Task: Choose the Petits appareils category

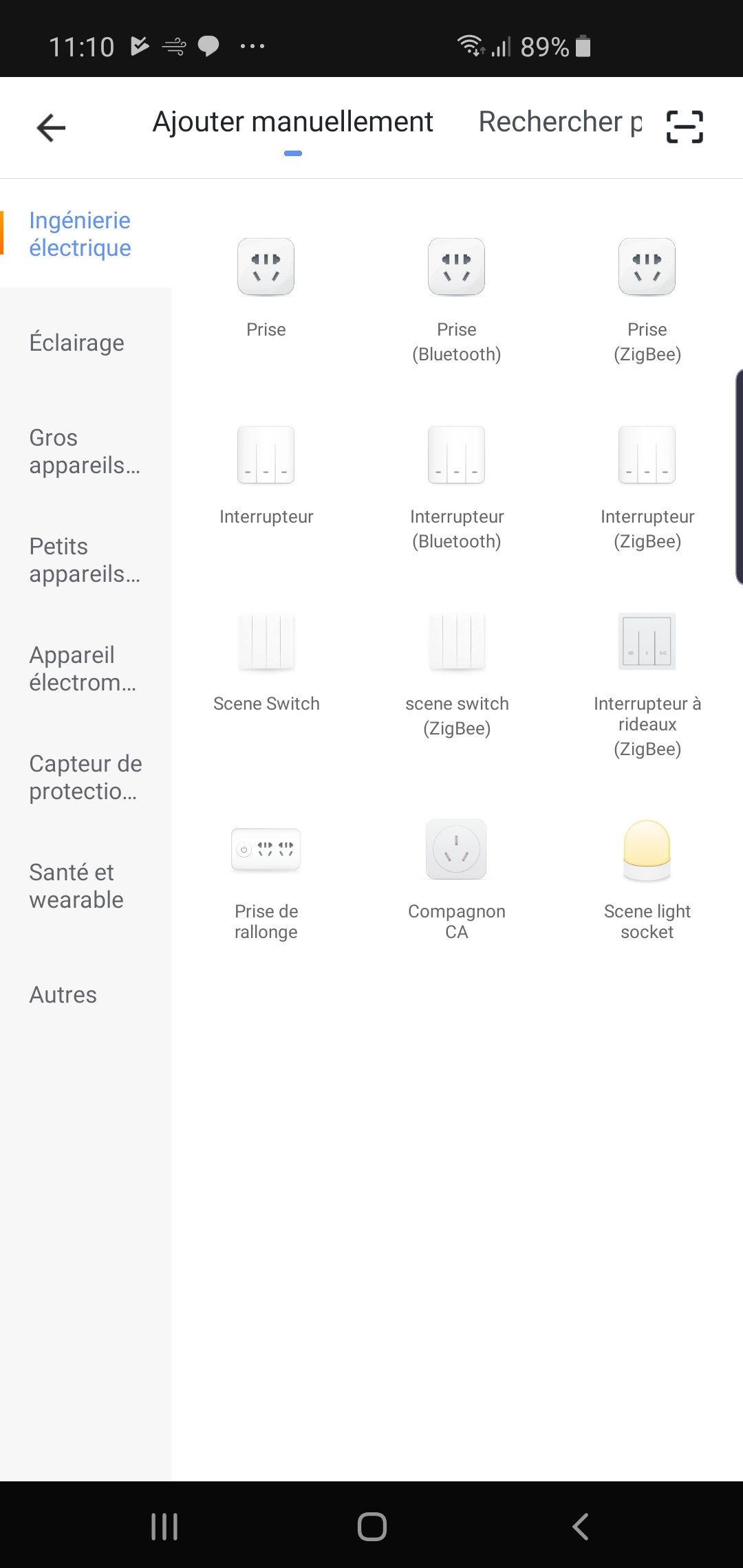Action: click(85, 560)
